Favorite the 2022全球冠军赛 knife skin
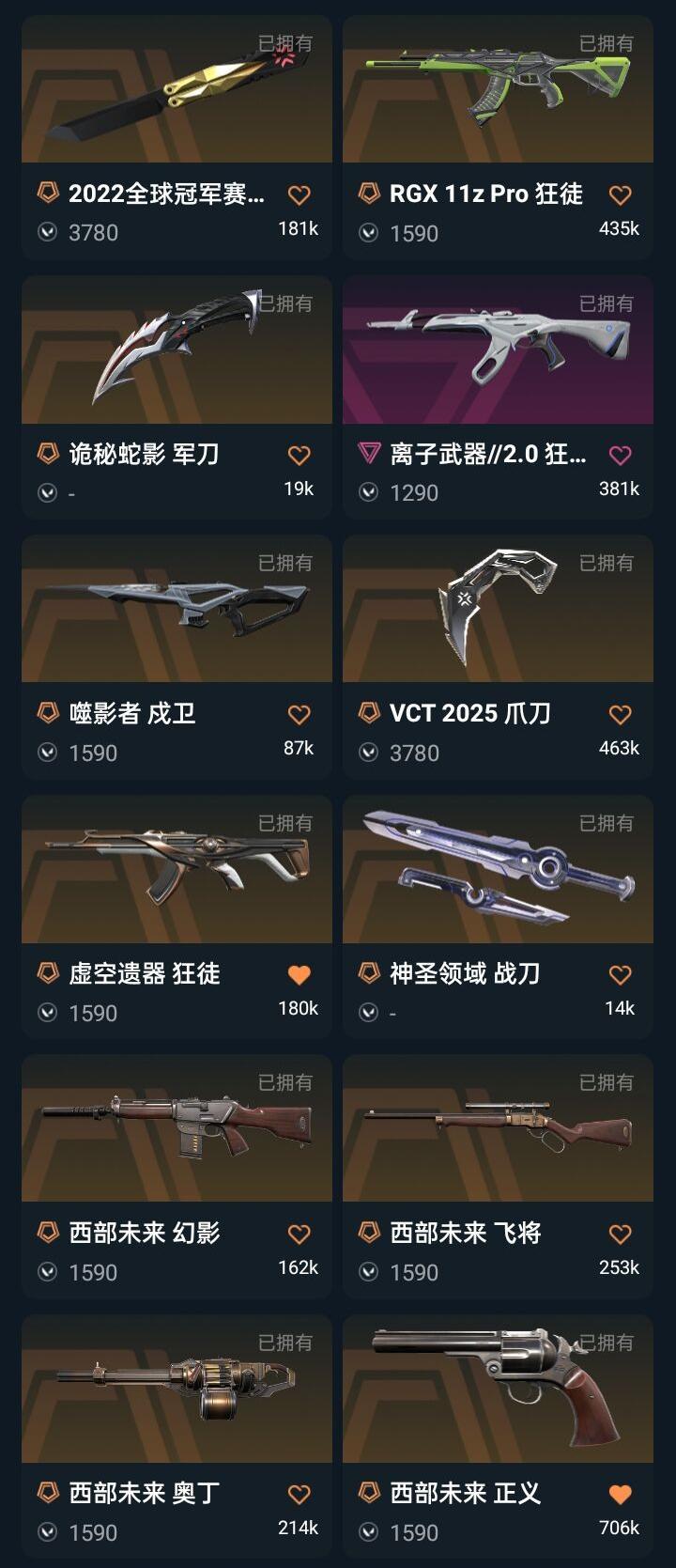This screenshot has width=676, height=1568. click(x=299, y=195)
